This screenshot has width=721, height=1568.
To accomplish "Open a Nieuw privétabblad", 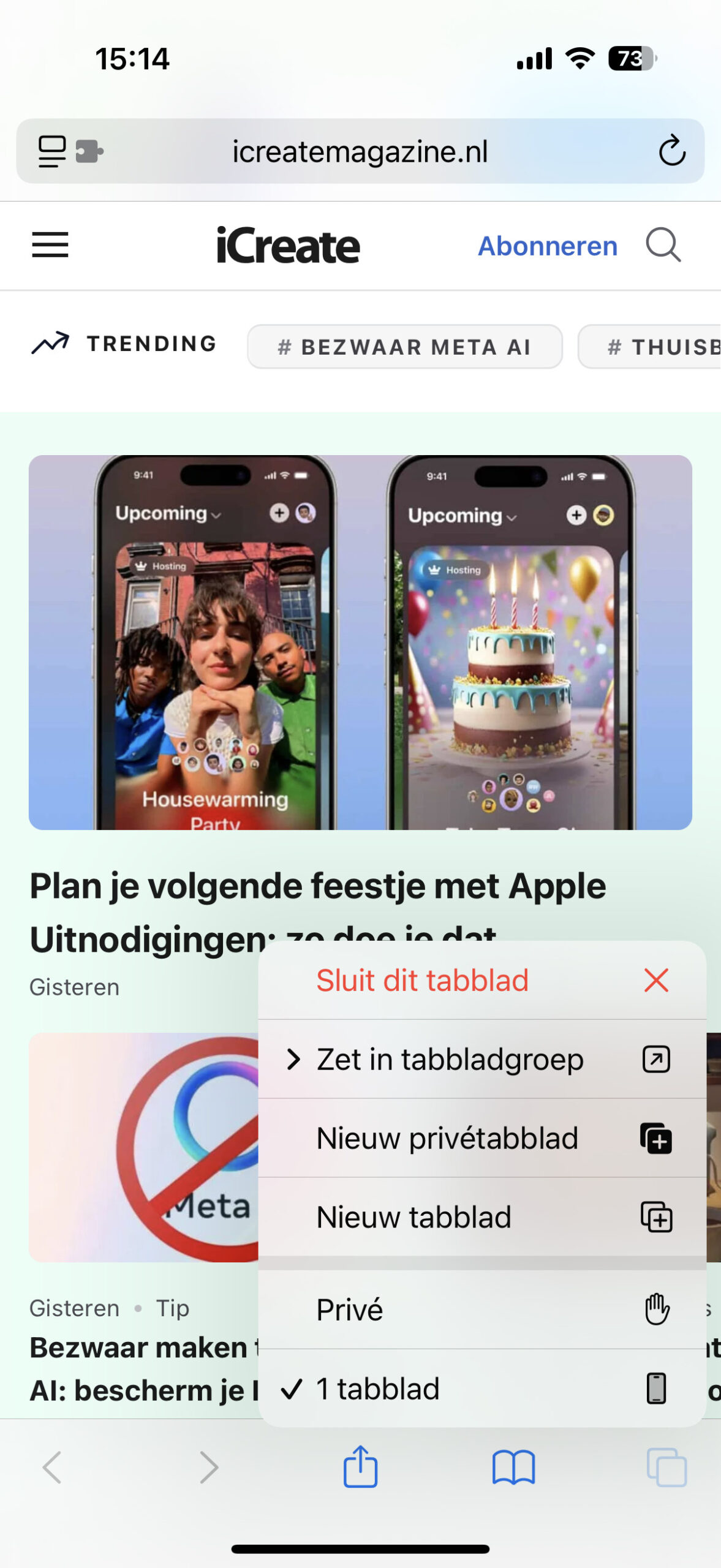I will (482, 1139).
